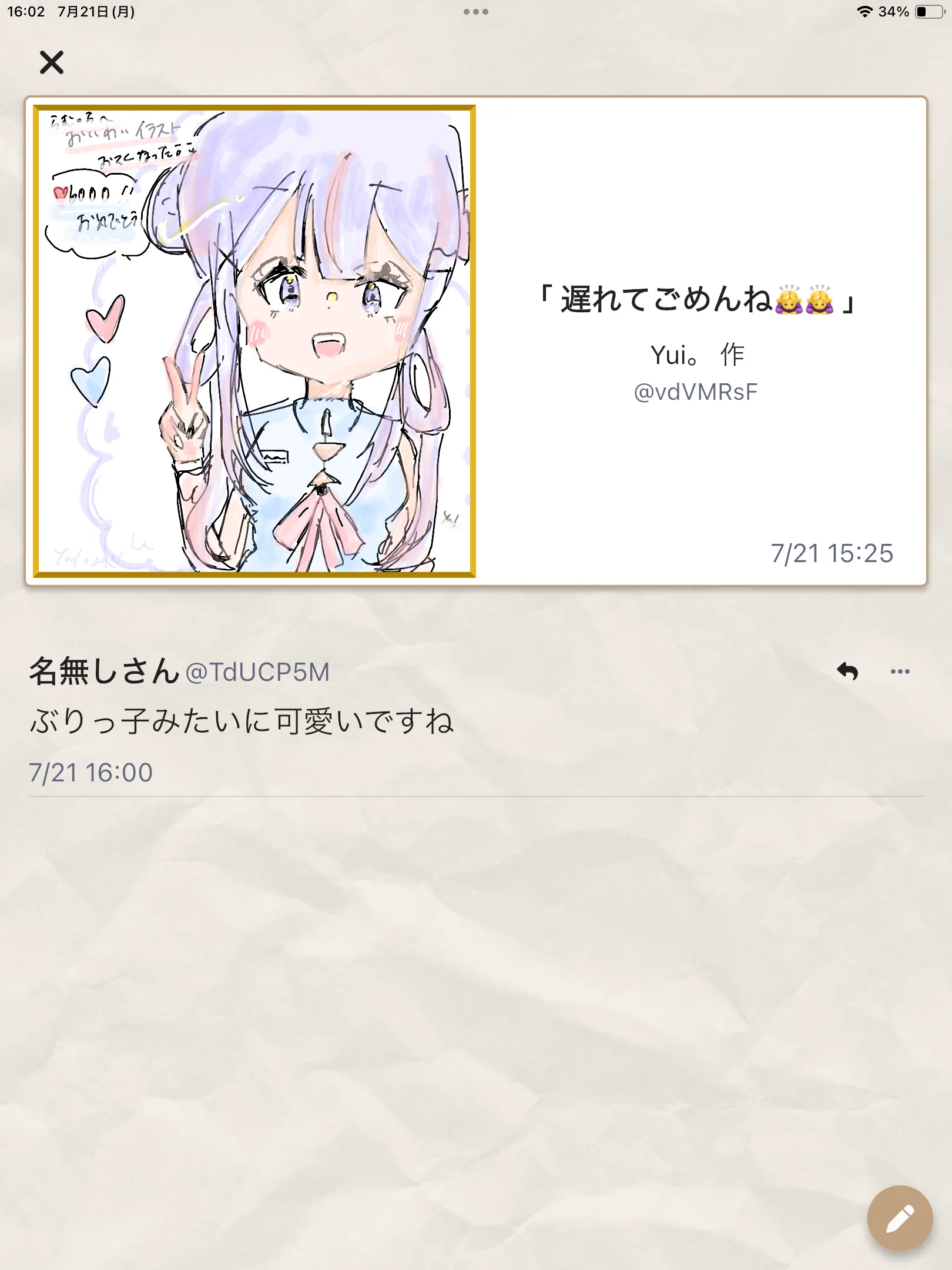952x1270 pixels.
Task: Close this illustration detail view
Action: click(52, 62)
